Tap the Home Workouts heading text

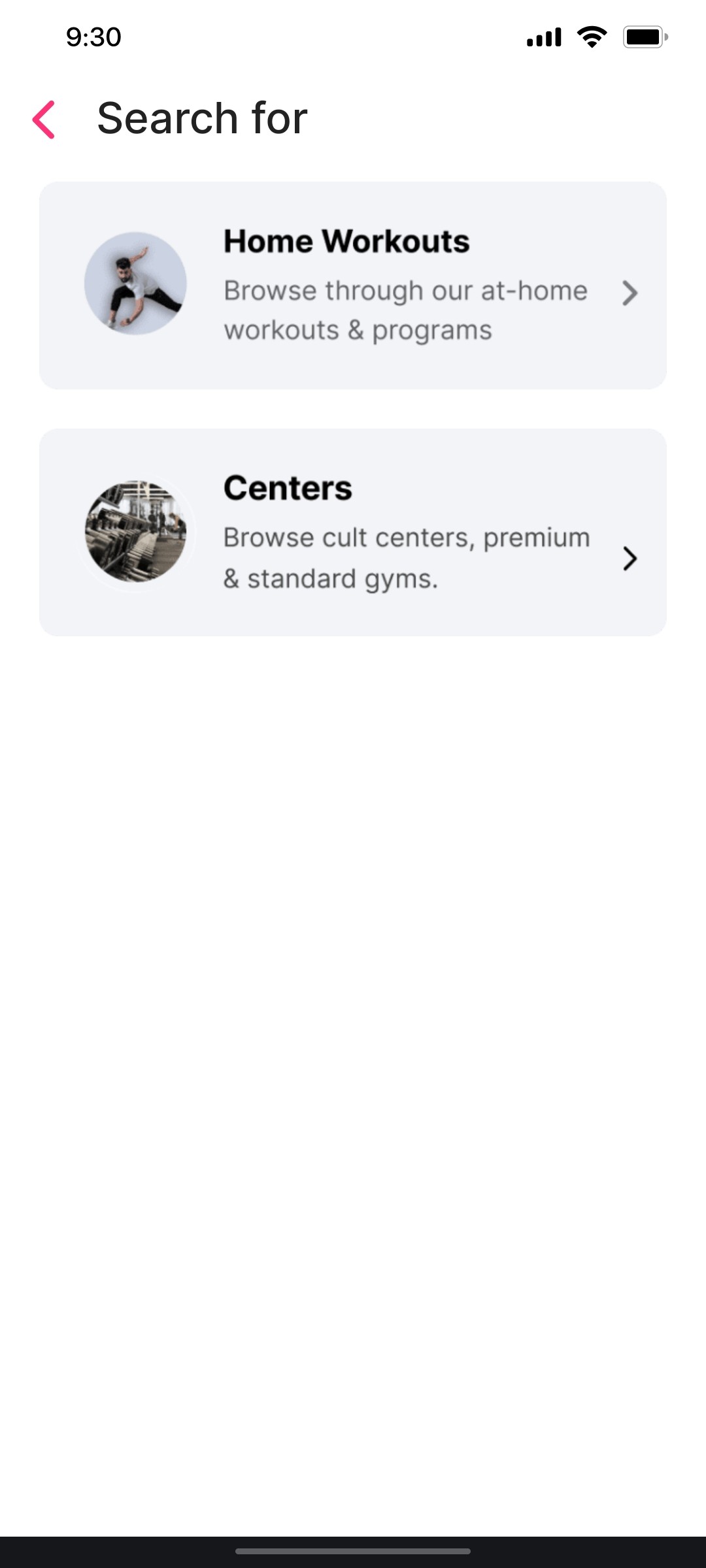pyautogui.click(x=346, y=240)
